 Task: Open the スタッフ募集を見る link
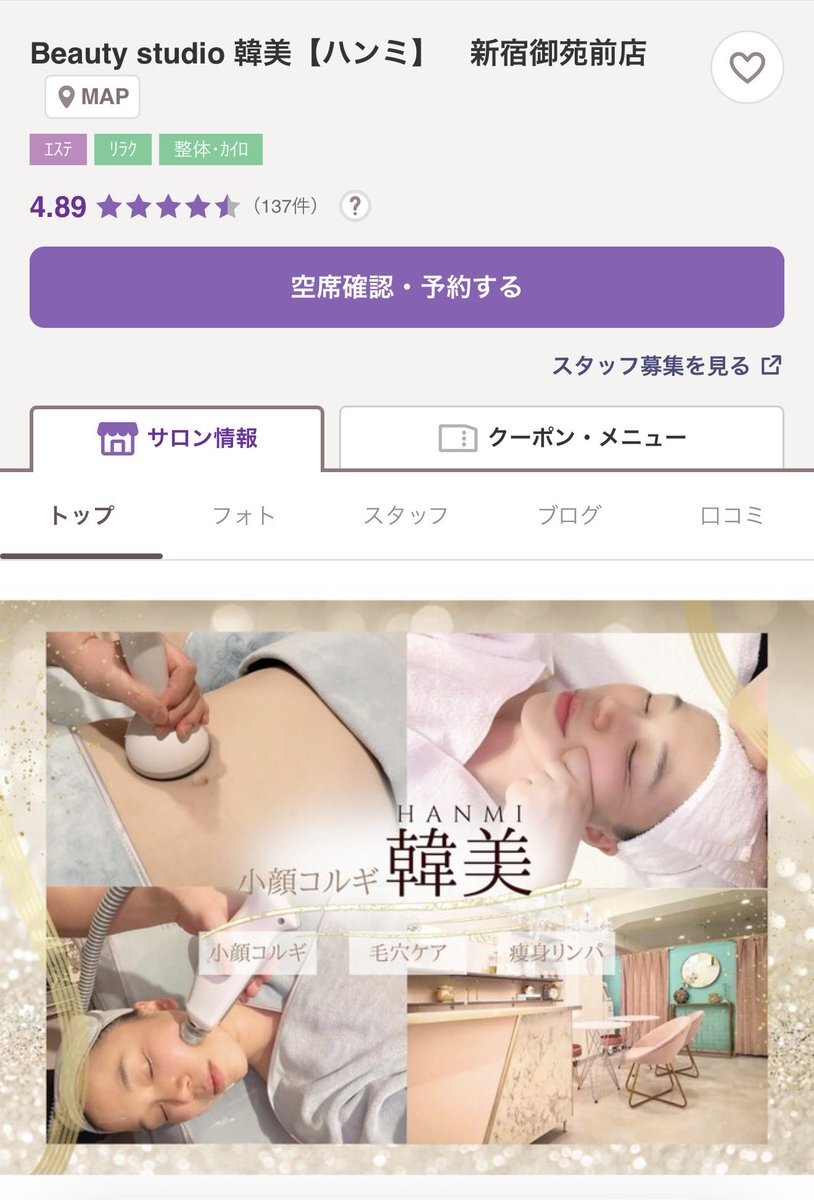(x=666, y=366)
